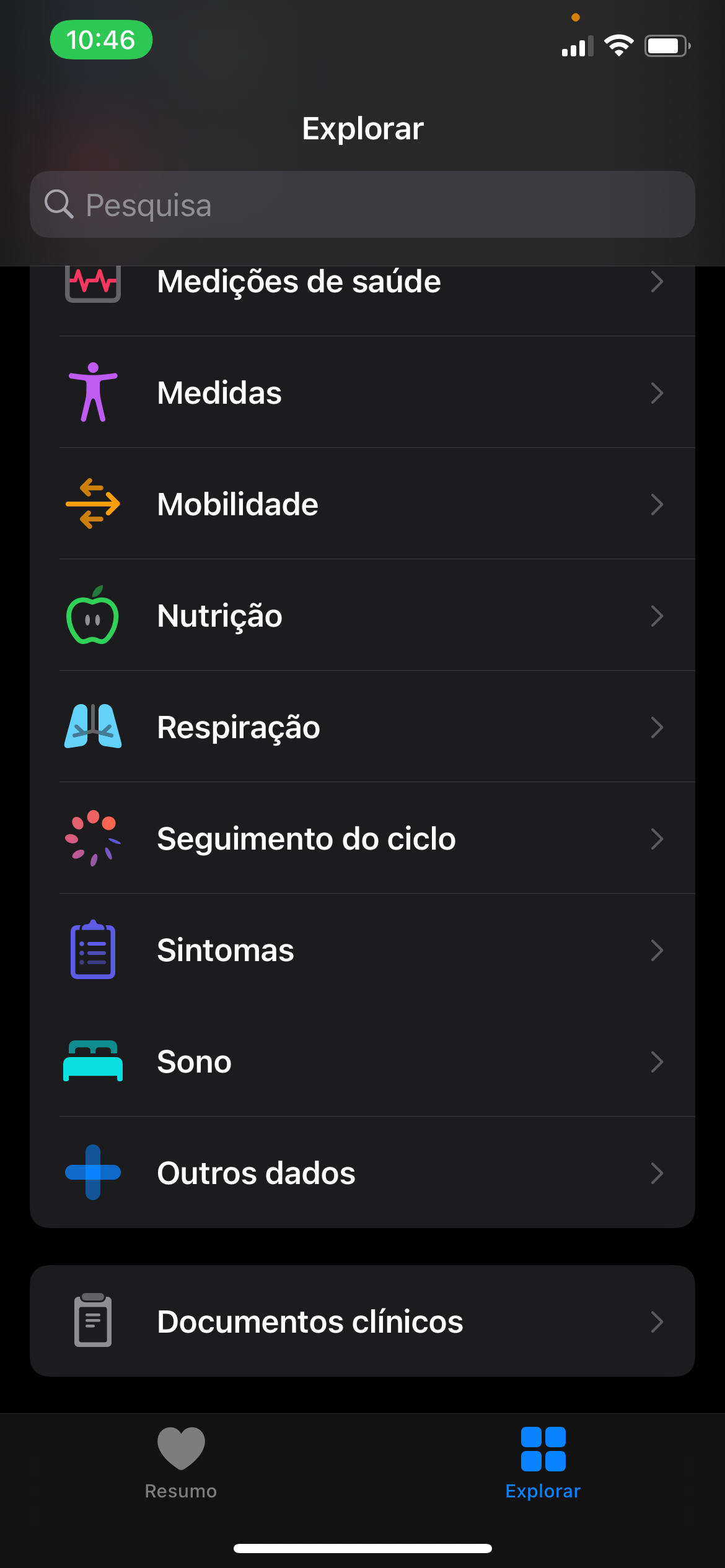The height and width of the screenshot is (1568, 725).
Task: Open the Sono category
Action: pyautogui.click(x=362, y=1061)
